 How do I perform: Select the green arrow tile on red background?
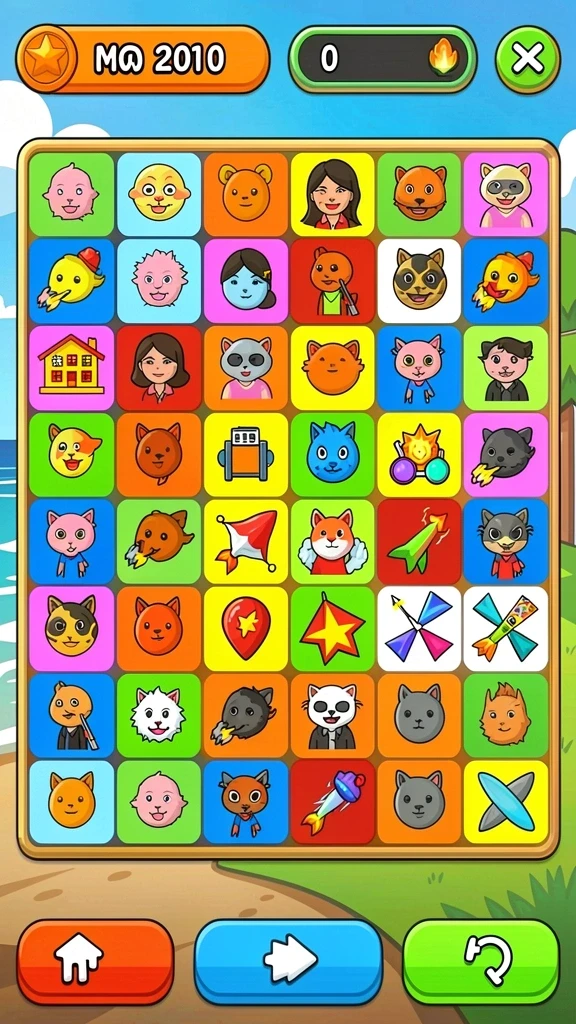419,541
